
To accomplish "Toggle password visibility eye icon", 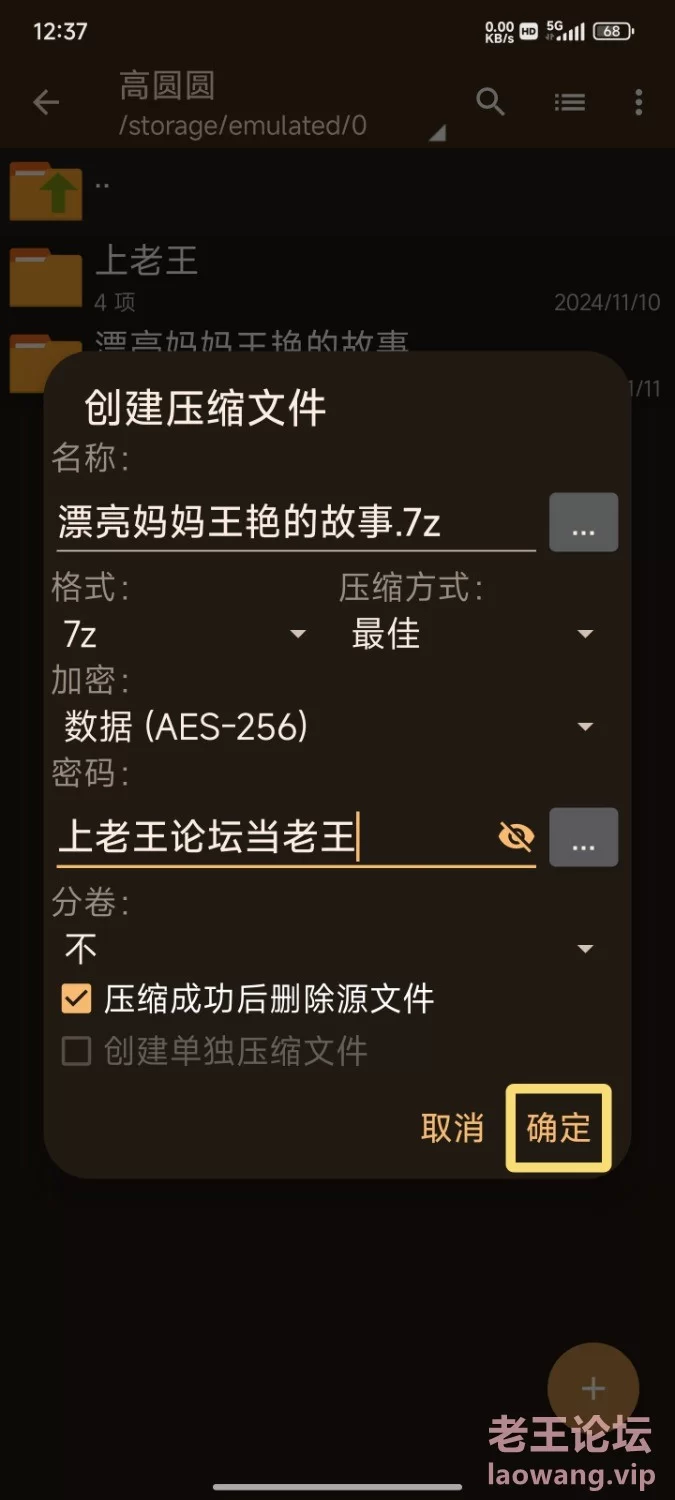I will point(516,836).
